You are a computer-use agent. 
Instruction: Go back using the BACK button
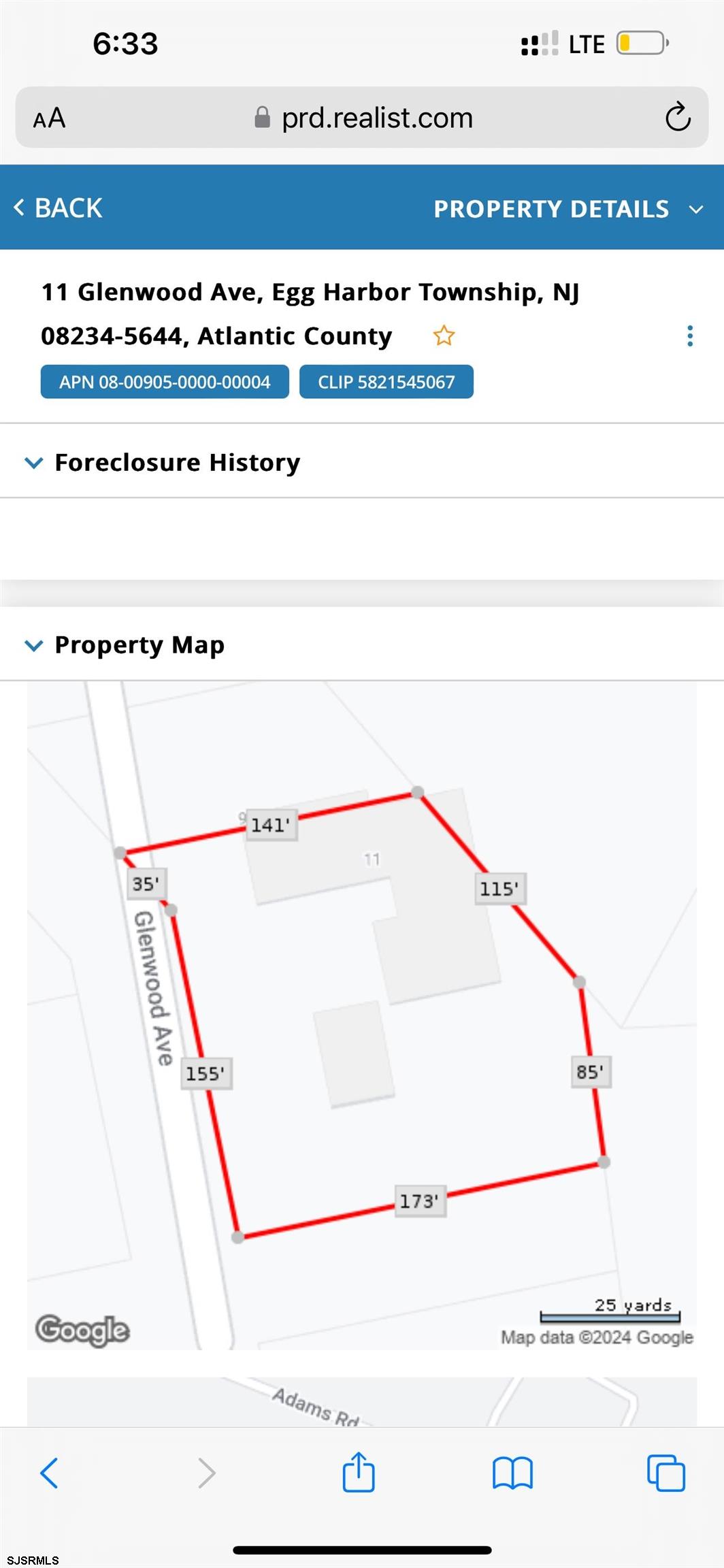click(59, 208)
